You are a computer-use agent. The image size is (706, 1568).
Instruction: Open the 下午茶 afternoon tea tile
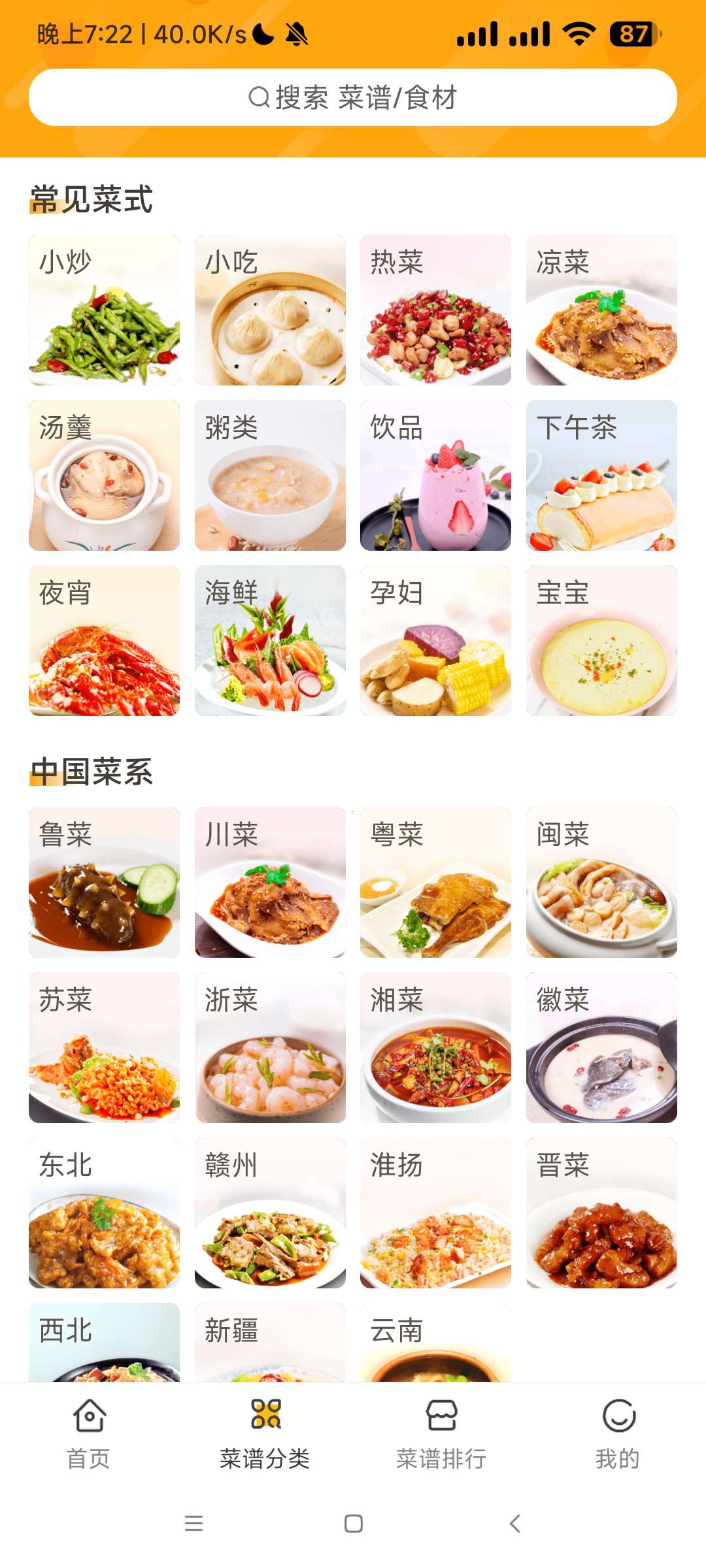(601, 475)
